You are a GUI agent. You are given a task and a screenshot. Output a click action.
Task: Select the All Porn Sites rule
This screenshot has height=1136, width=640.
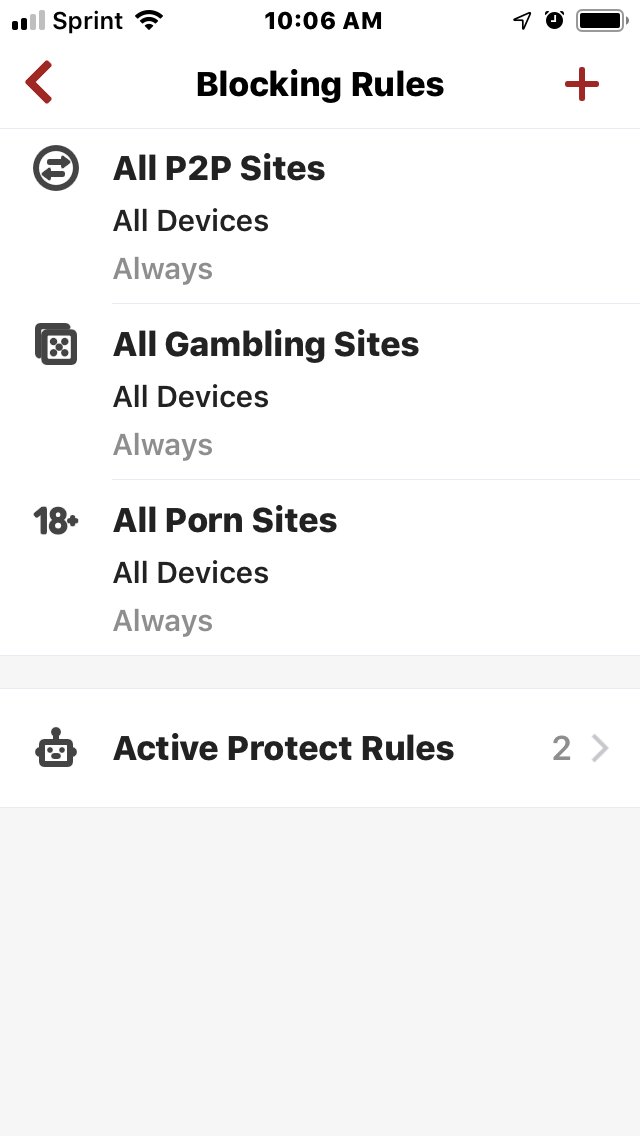pos(320,569)
